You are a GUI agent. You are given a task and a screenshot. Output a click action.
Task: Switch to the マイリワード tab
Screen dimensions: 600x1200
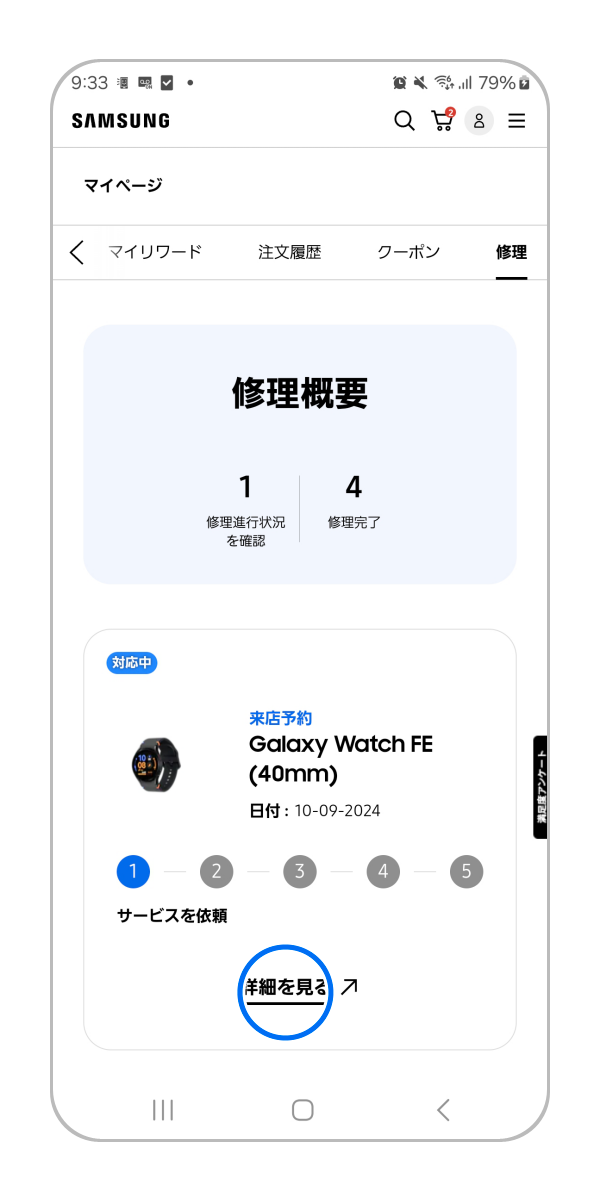pos(155,252)
